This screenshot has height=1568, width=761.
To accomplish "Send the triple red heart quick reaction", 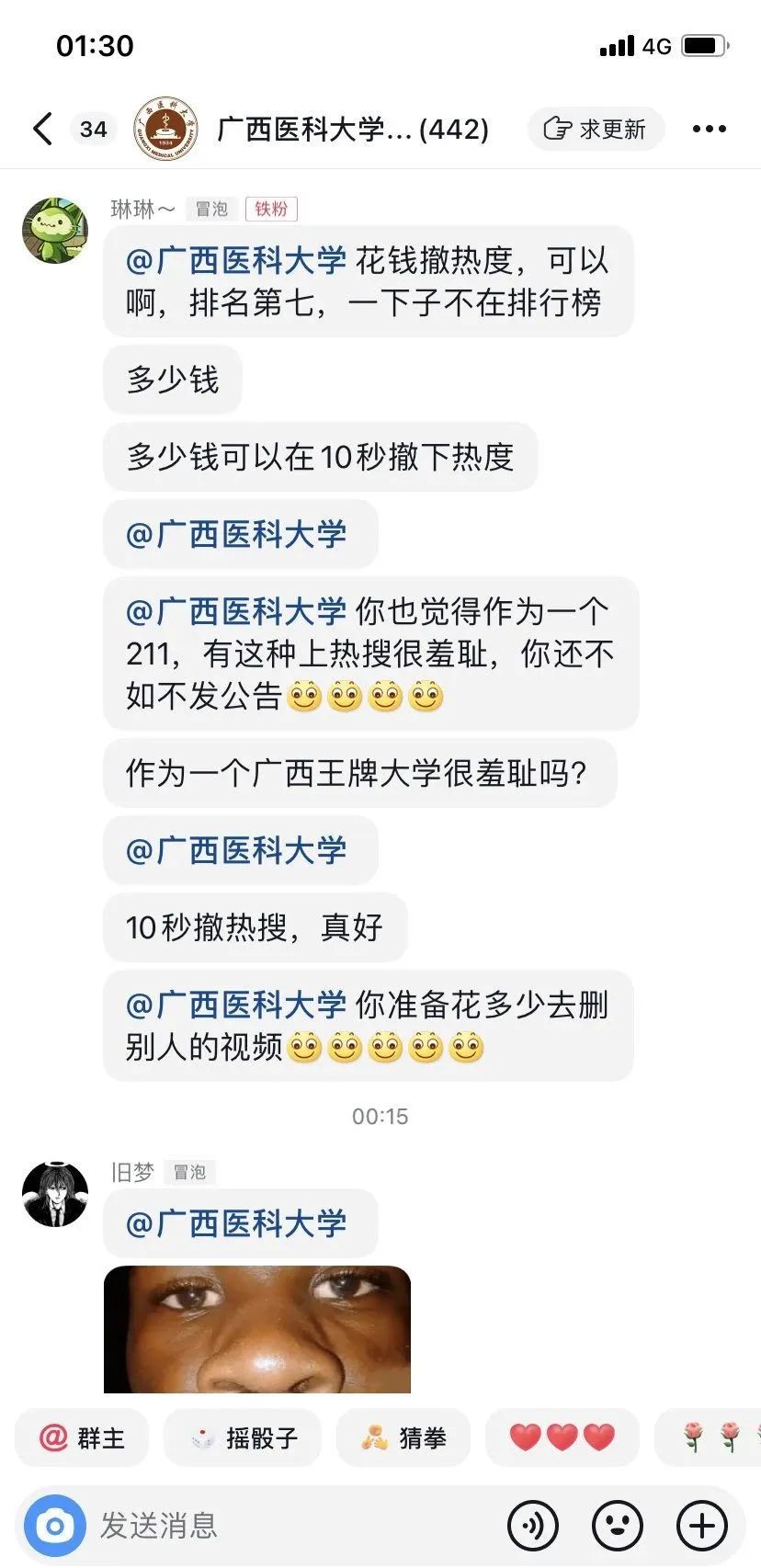I will pos(562,1438).
